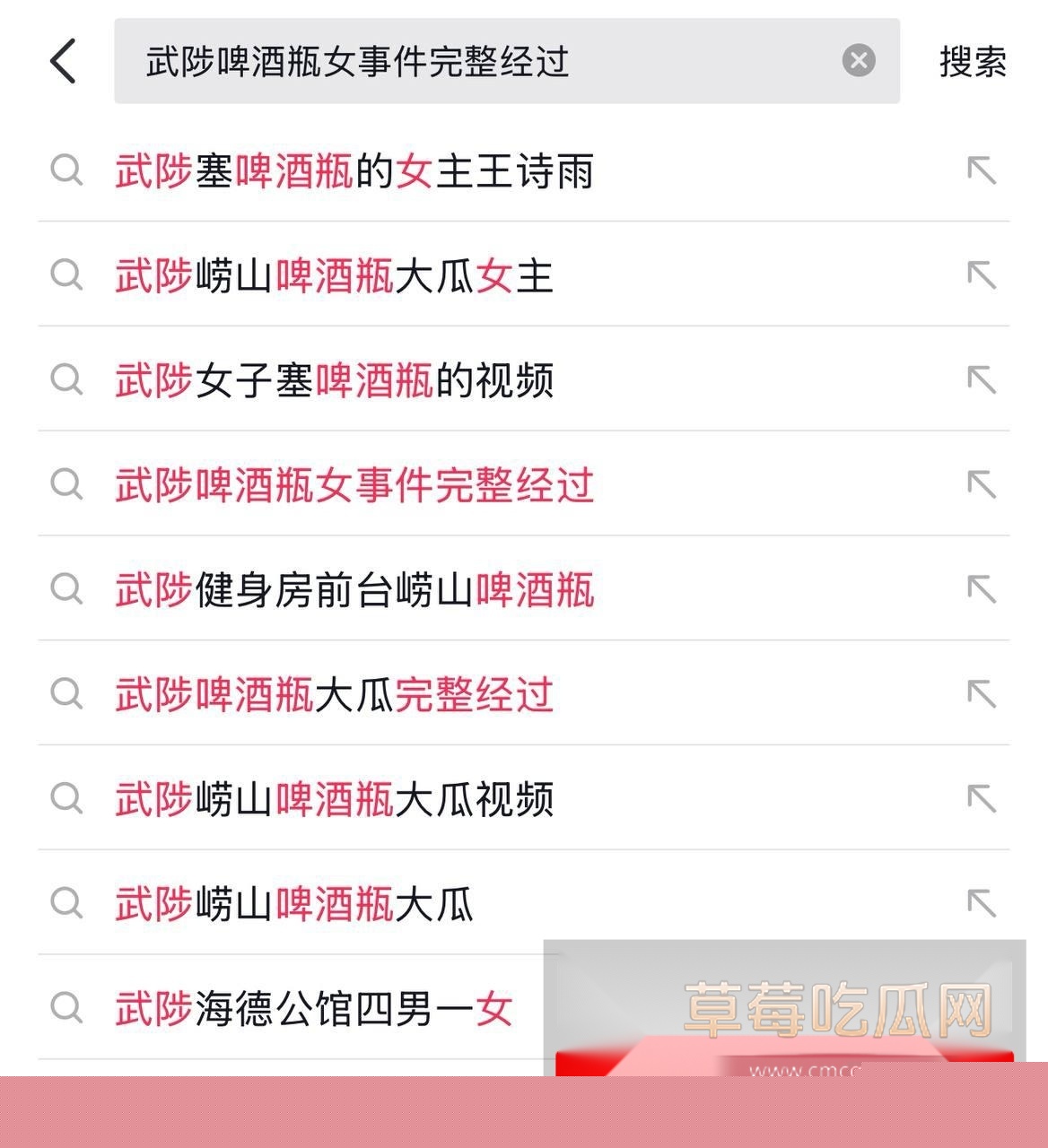Select the suggestion 武陟海德公馆四男一女
The width and height of the screenshot is (1048, 1148).
[314, 1008]
